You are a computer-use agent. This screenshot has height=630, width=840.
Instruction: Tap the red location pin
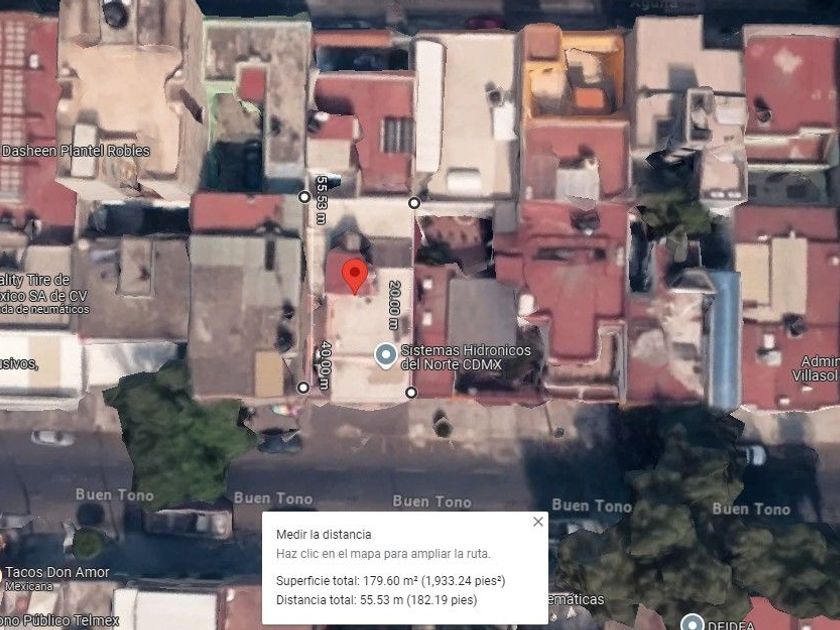355,276
